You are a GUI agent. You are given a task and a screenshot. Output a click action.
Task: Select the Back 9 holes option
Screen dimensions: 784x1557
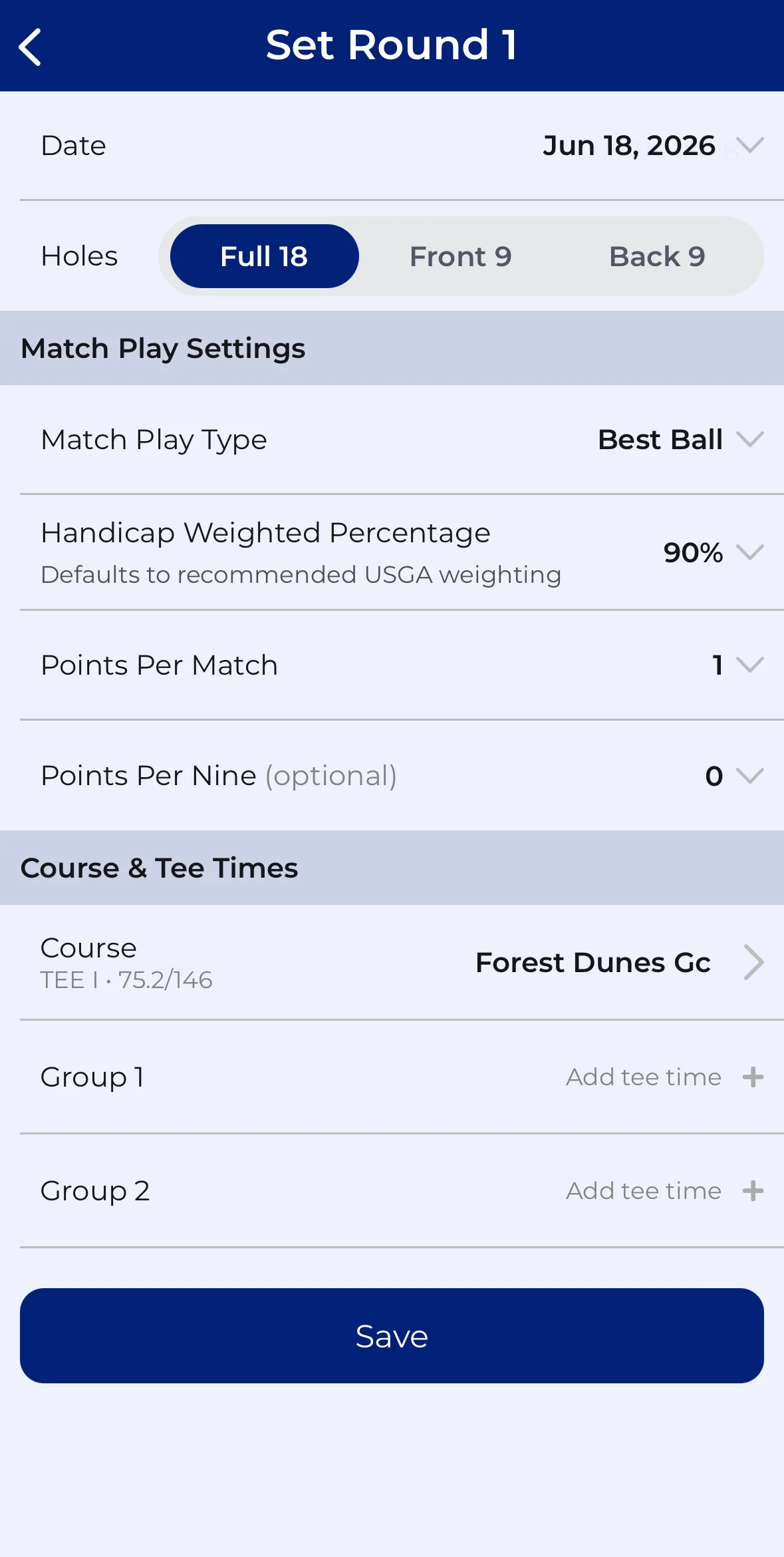[x=656, y=256]
